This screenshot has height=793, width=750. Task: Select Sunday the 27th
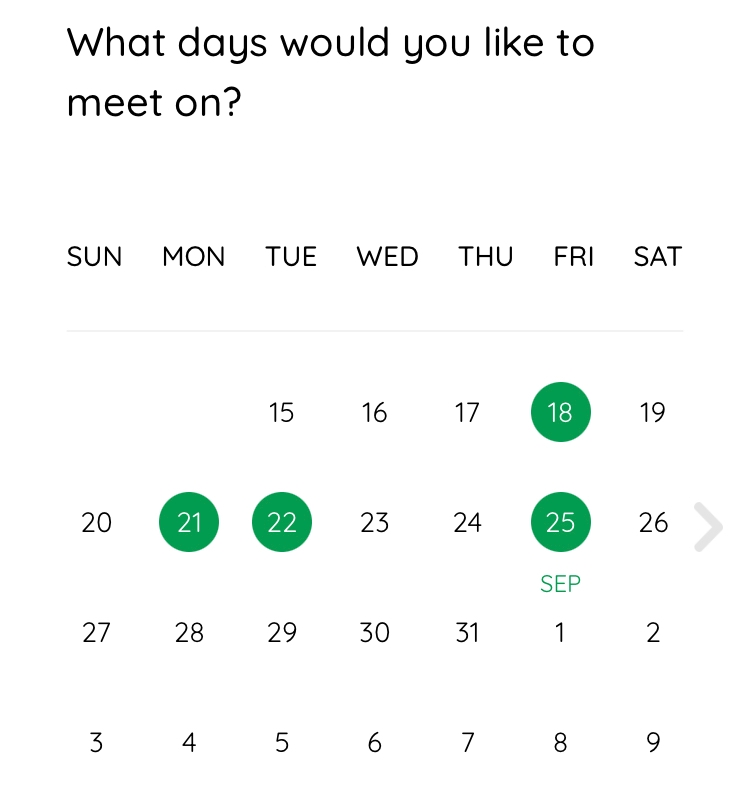[96, 632]
